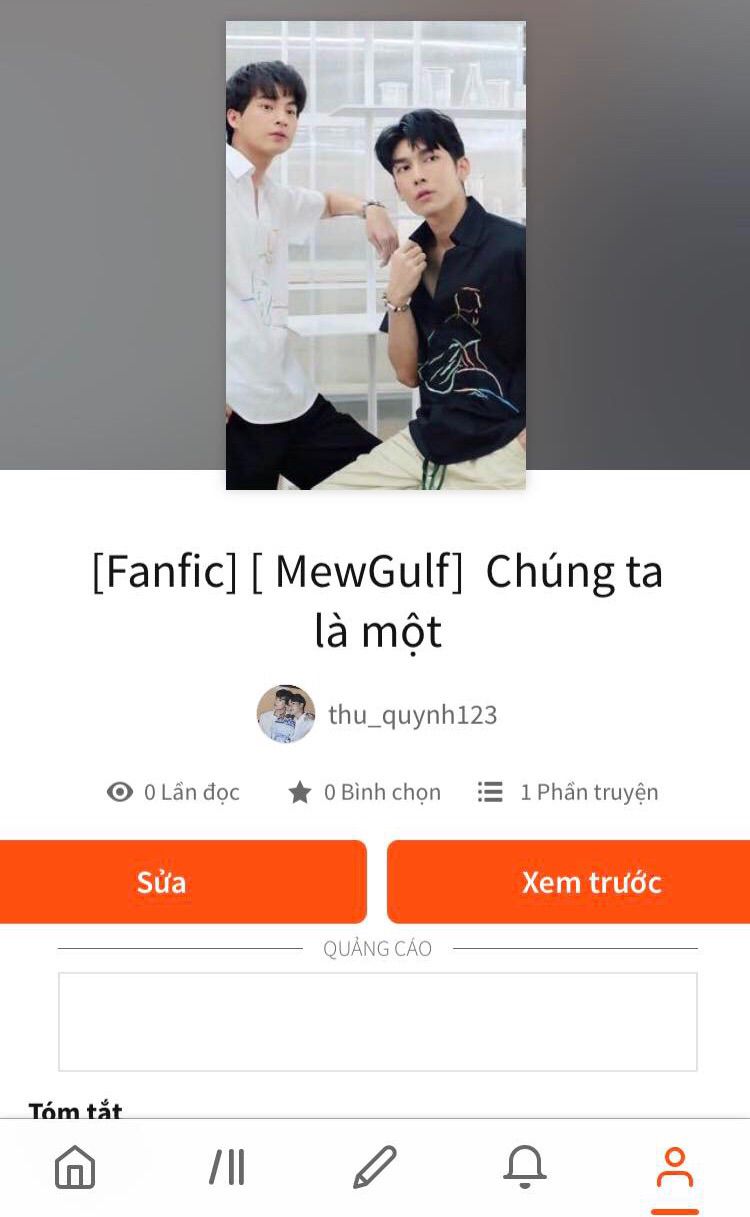Screen dimensions: 750x1217
Task: View the story cover image
Action: pos(375,255)
